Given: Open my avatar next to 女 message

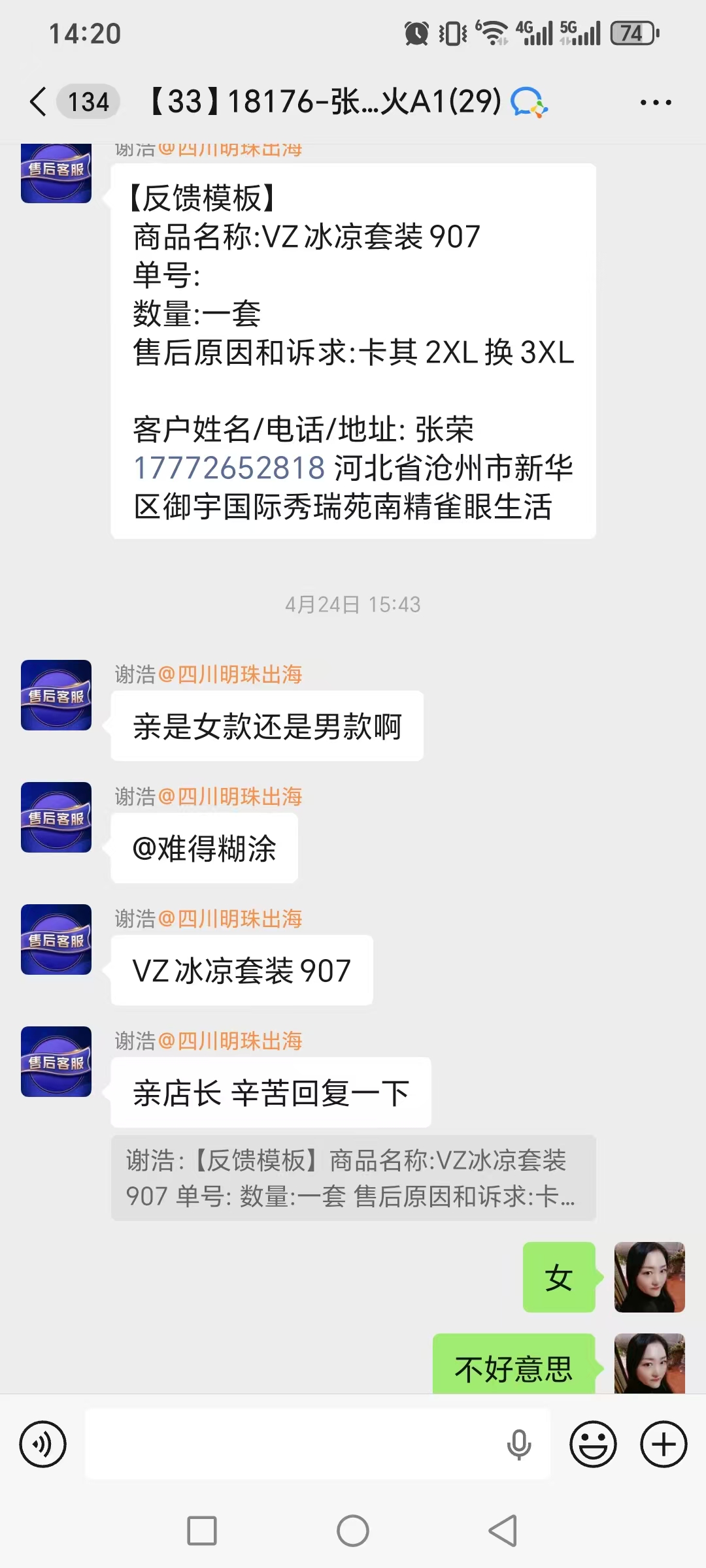Looking at the screenshot, I should 649,1277.
